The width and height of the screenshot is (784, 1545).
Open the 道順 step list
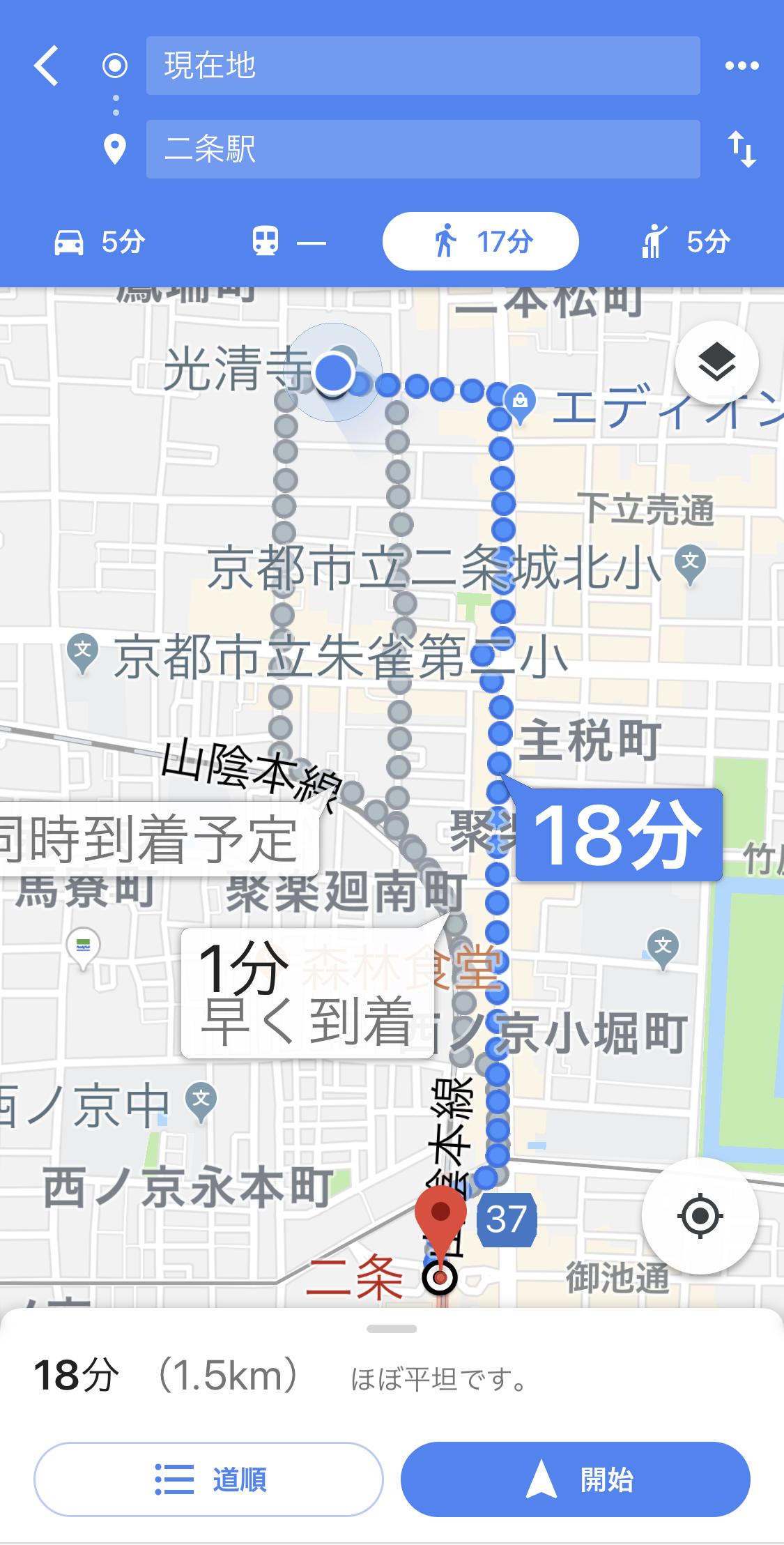tap(208, 1479)
